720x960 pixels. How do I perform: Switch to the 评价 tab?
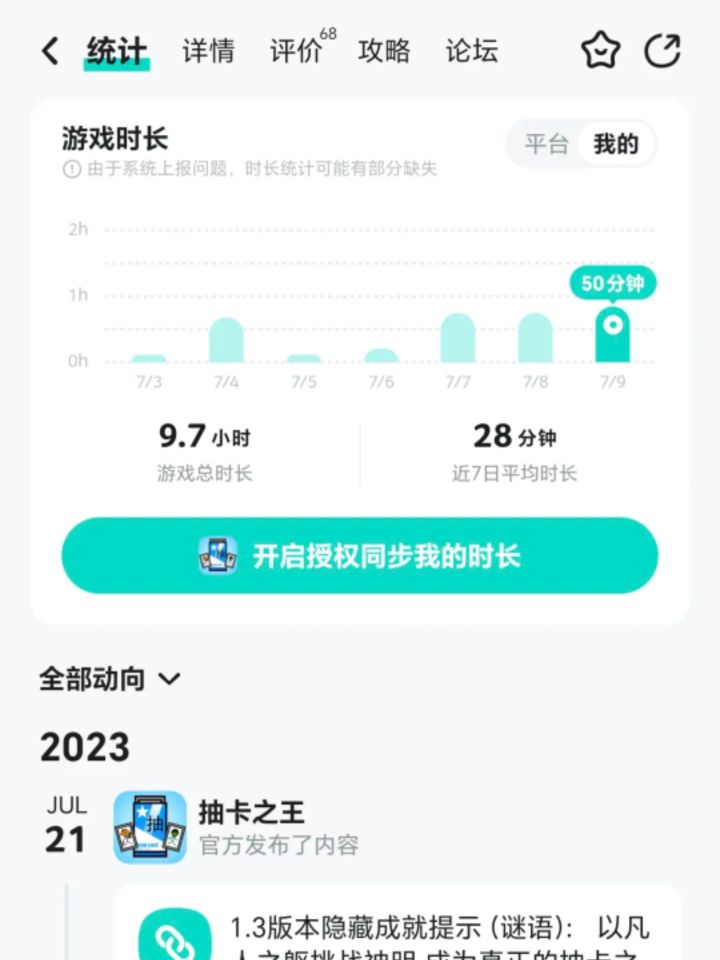point(293,52)
